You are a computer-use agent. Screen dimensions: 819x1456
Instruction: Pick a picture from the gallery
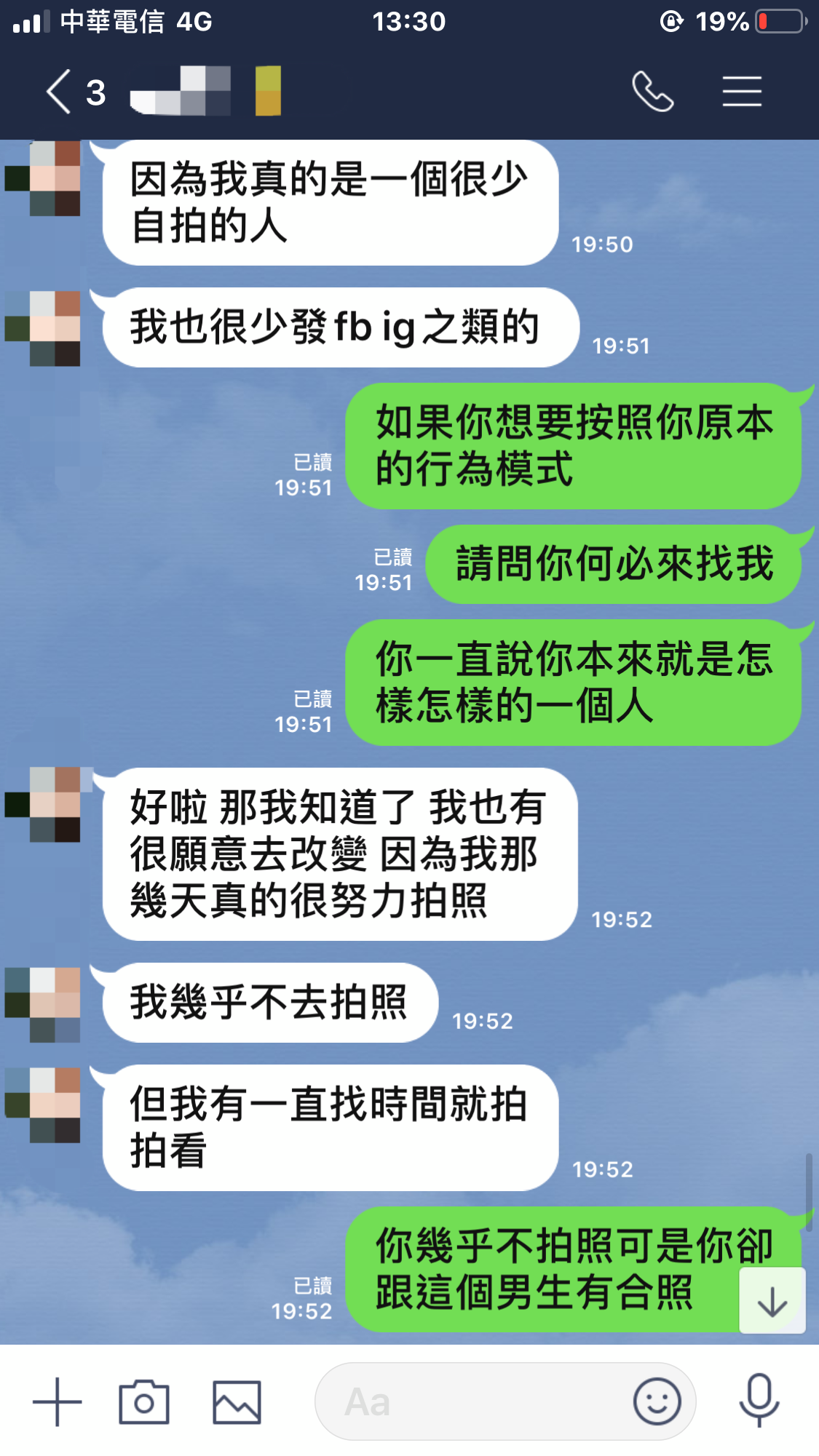pos(237,1401)
